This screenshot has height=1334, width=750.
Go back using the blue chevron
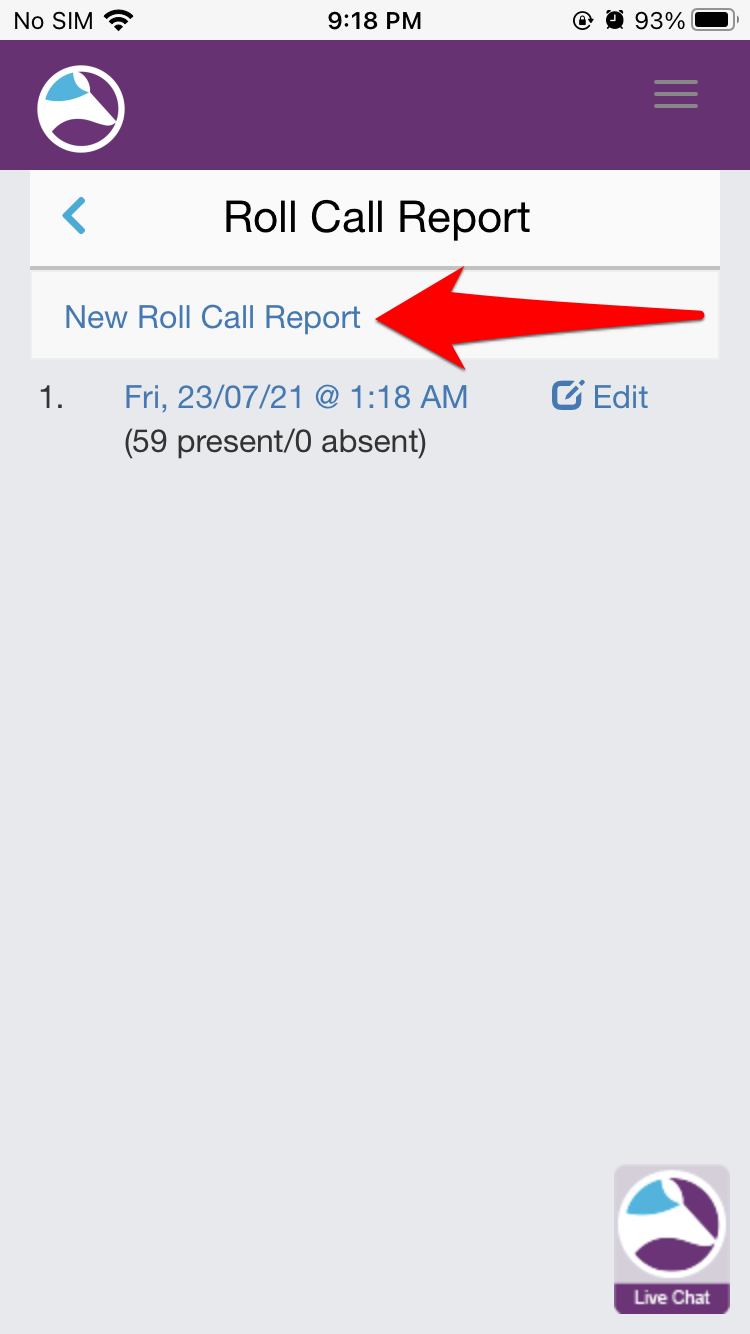[75, 216]
